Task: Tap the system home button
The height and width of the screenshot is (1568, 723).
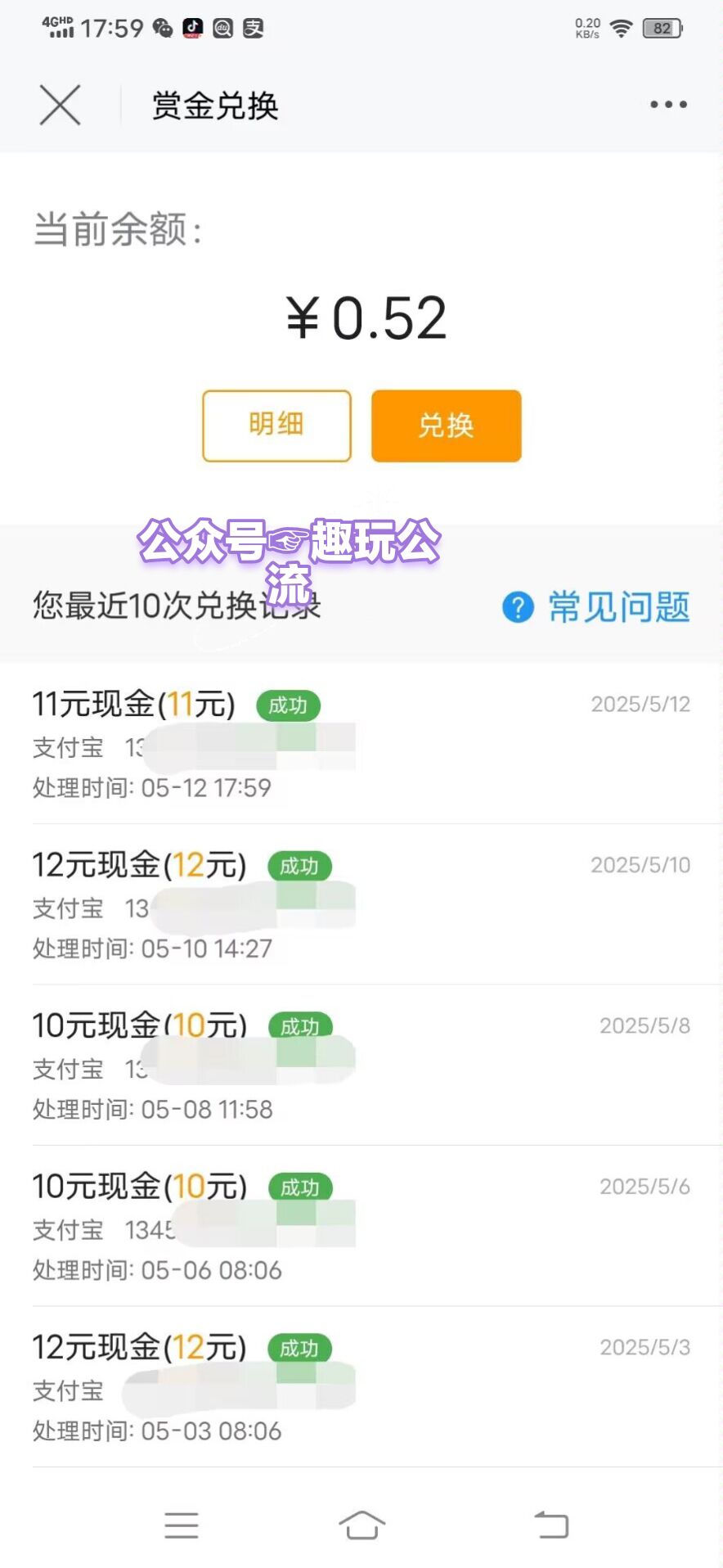Action: coord(361,1525)
